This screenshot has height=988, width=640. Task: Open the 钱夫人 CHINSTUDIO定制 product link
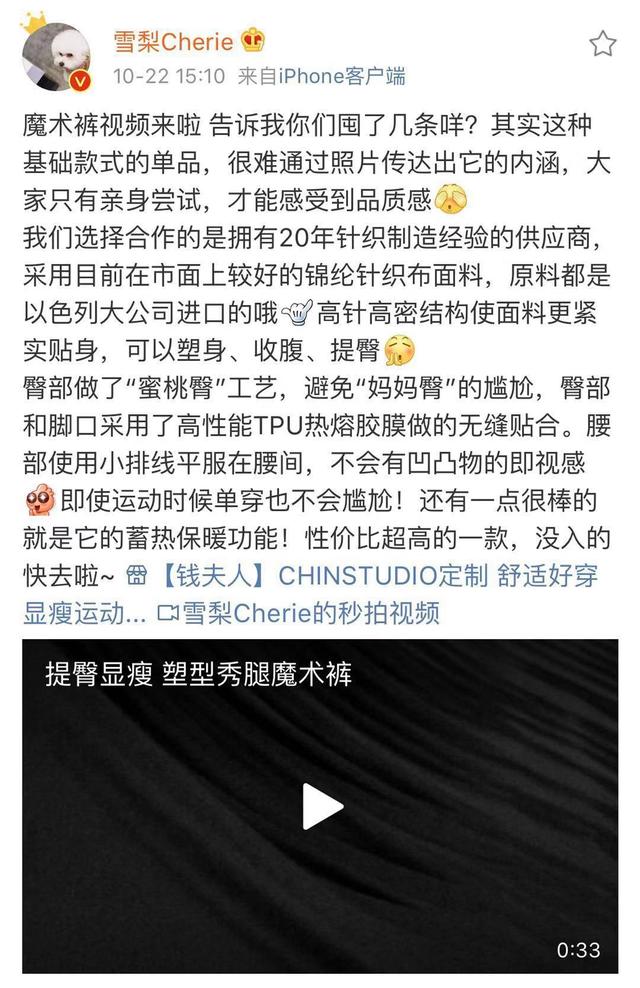coord(320,577)
